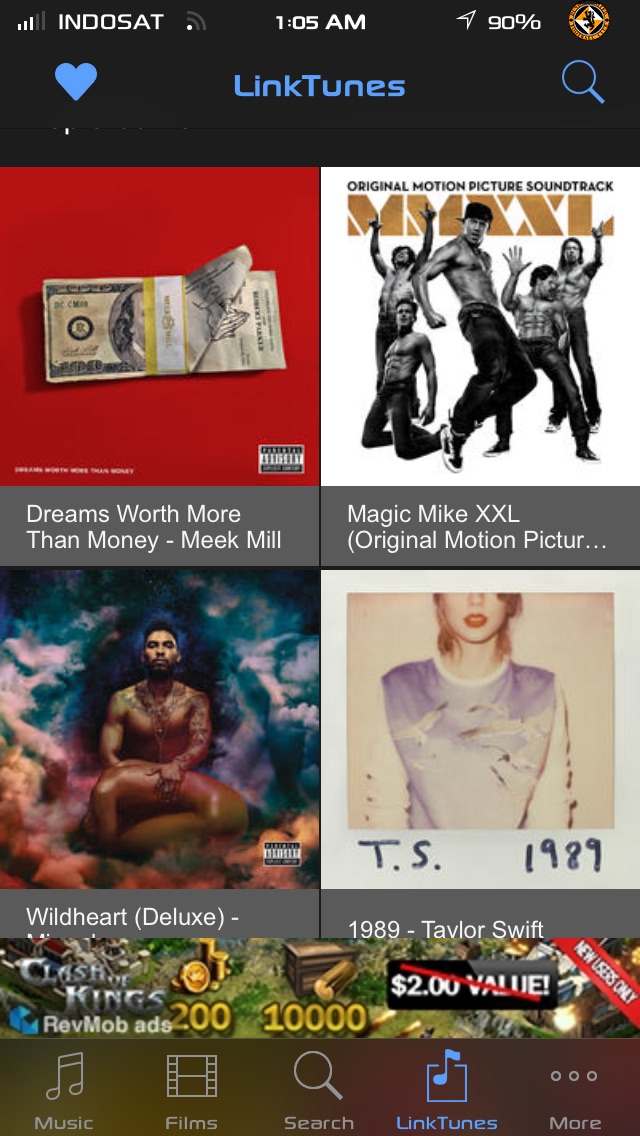Switch to the Films tab

tap(191, 1088)
